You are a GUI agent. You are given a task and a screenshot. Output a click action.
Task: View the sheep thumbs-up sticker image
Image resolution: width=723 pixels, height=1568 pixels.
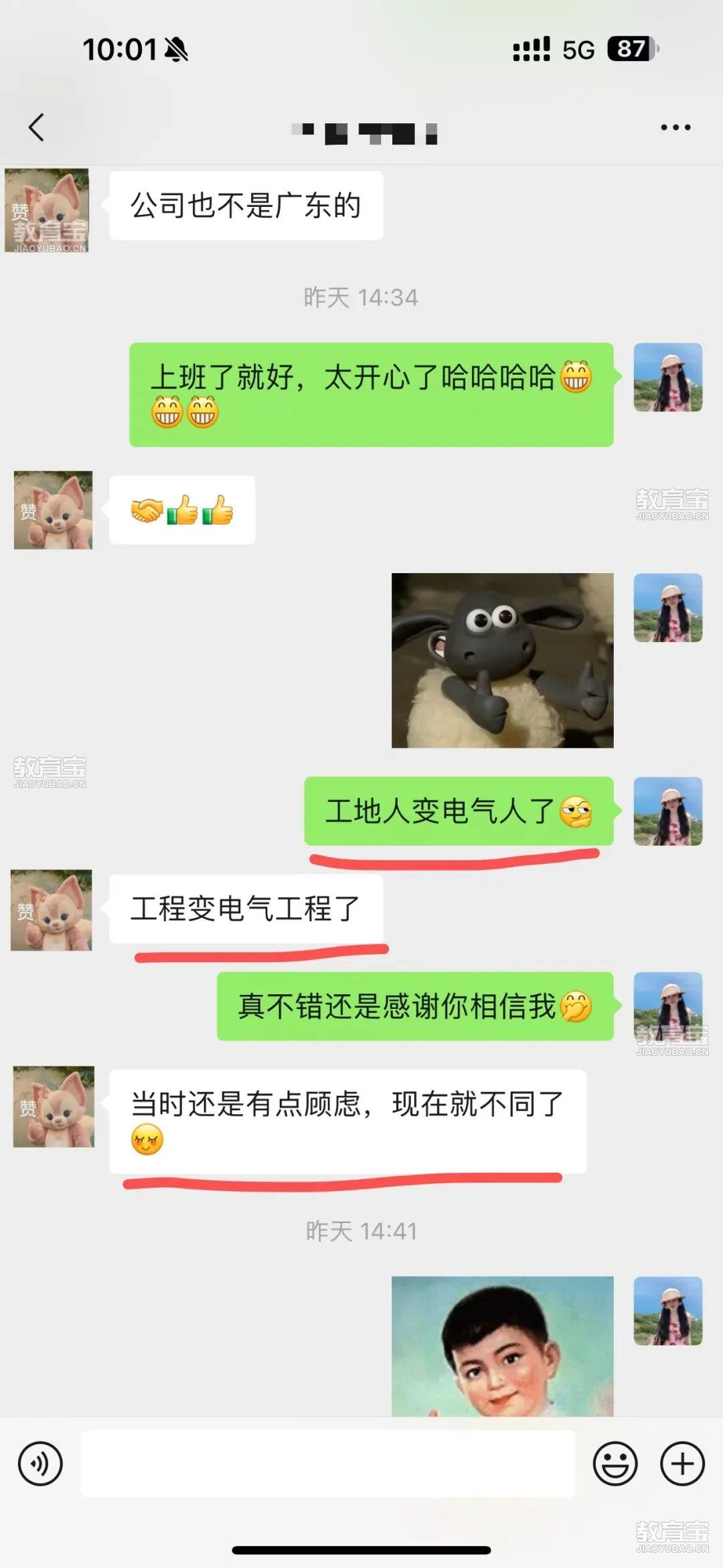(x=502, y=660)
